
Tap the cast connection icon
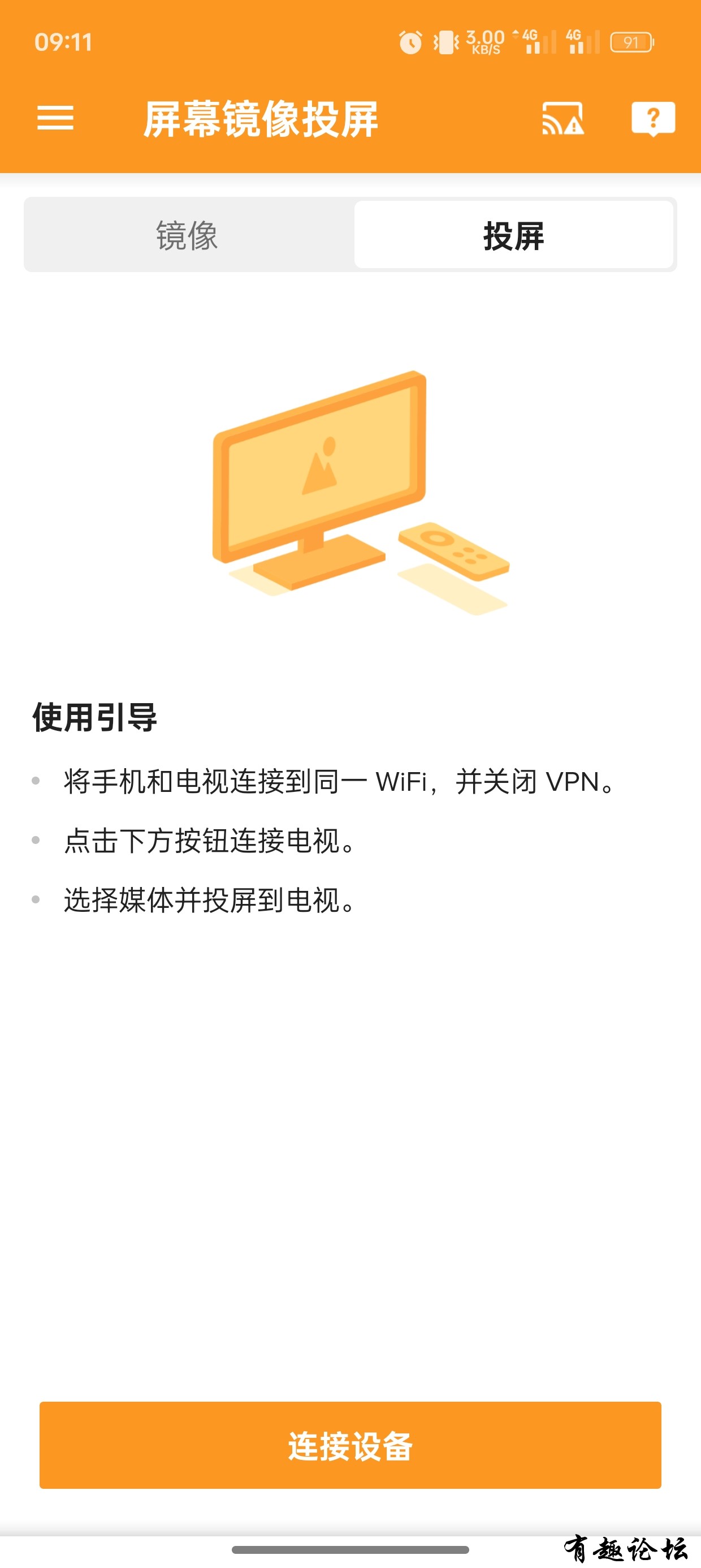pos(563,118)
